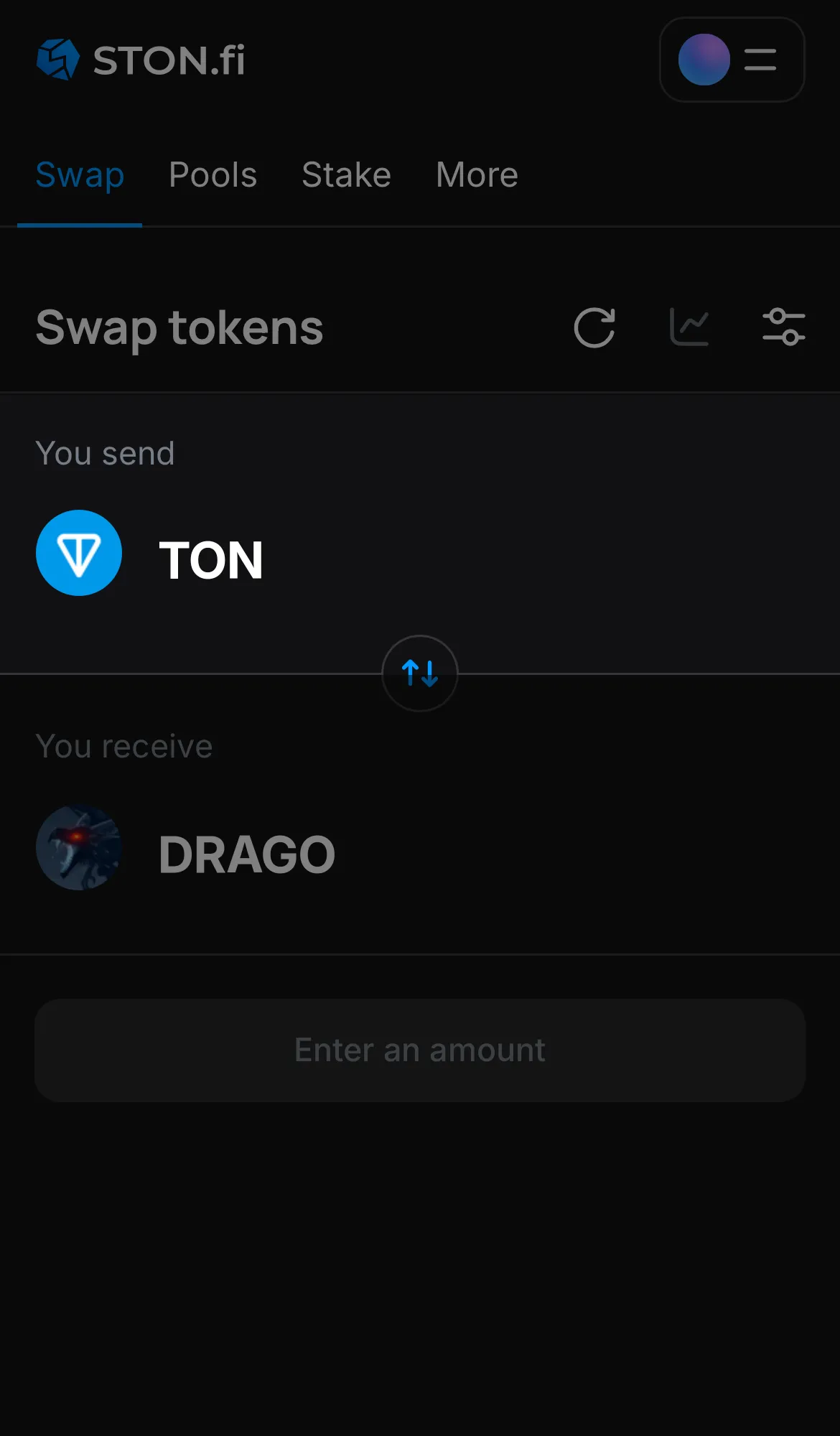840x1436 pixels.
Task: Click the profile avatar circle
Action: tap(704, 60)
